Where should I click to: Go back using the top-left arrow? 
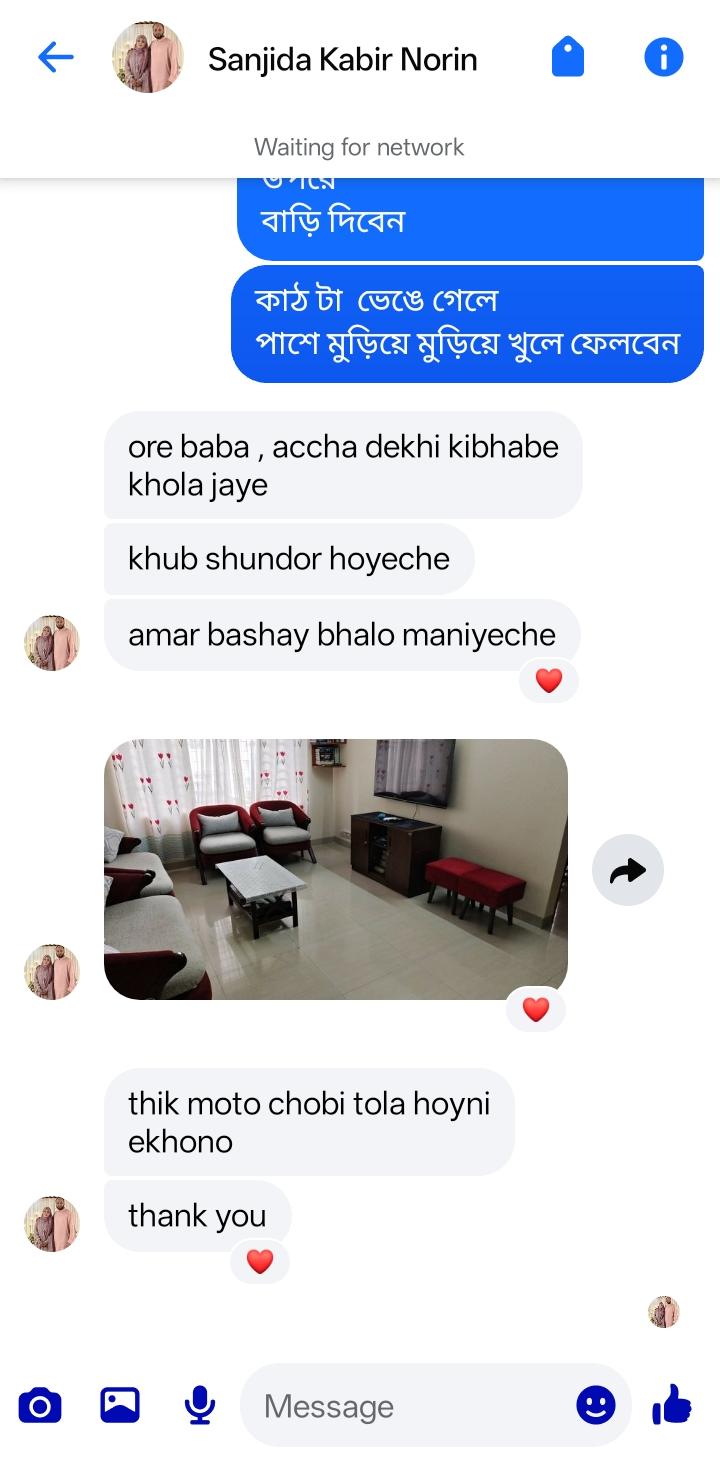click(x=55, y=58)
